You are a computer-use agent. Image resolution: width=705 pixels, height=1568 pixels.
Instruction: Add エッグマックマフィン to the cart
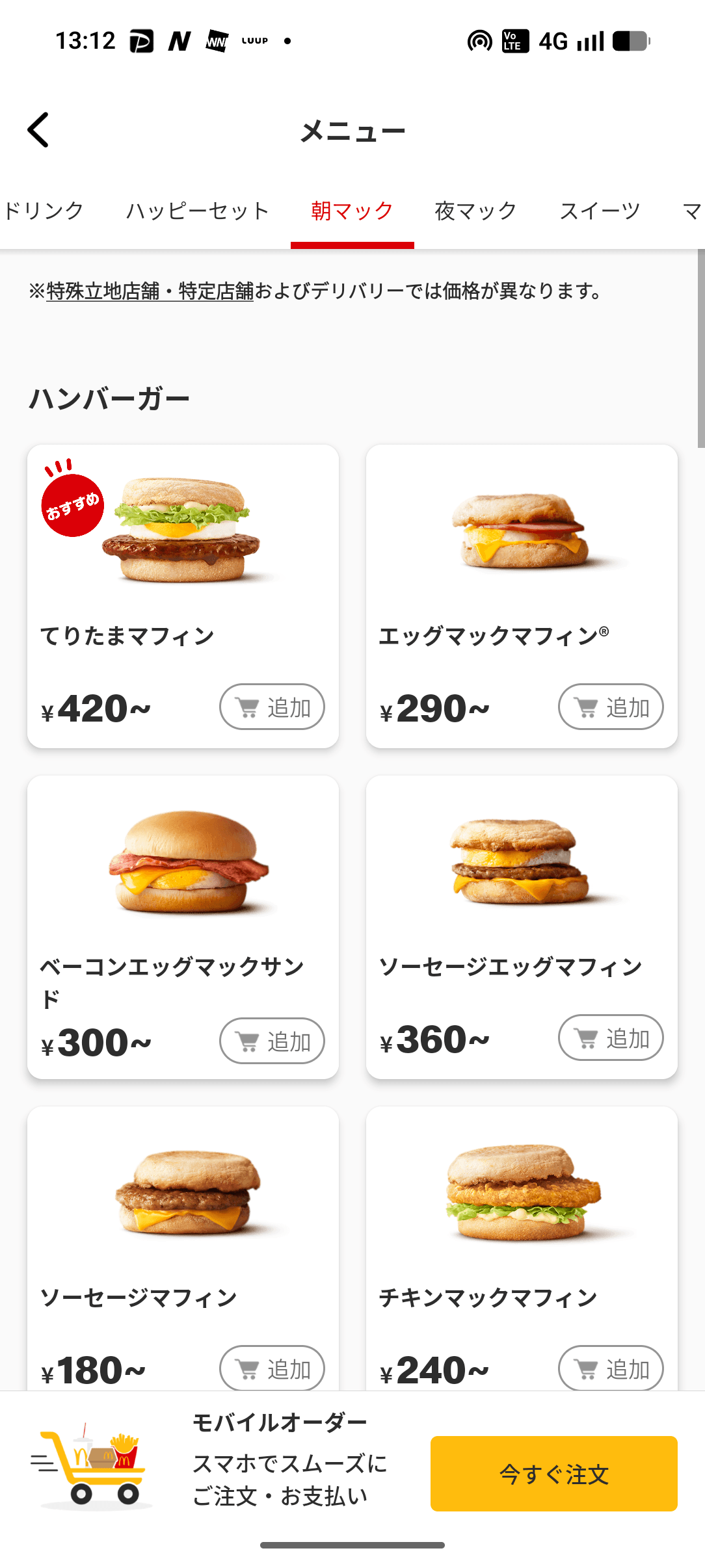point(611,707)
